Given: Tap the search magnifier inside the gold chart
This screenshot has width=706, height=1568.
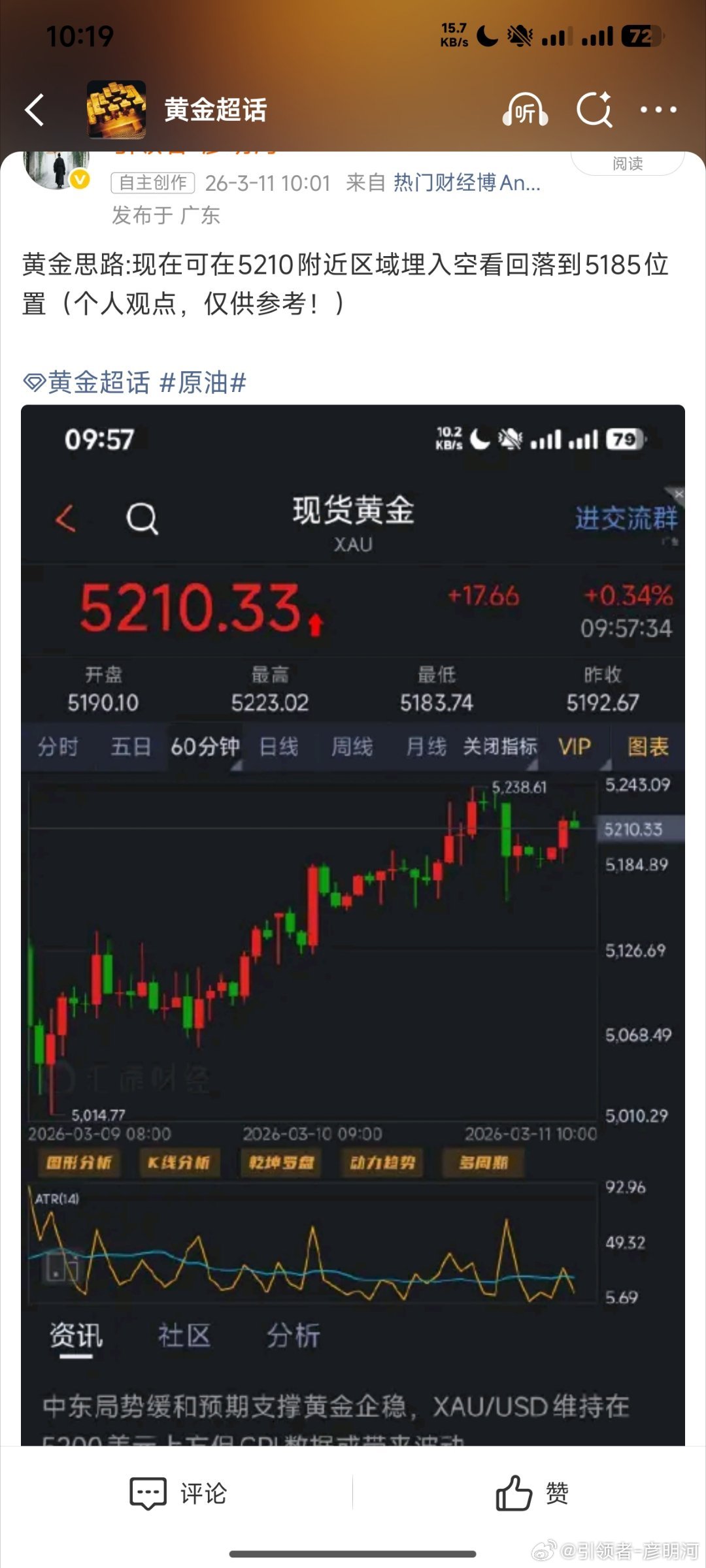Looking at the screenshot, I should (x=143, y=518).
